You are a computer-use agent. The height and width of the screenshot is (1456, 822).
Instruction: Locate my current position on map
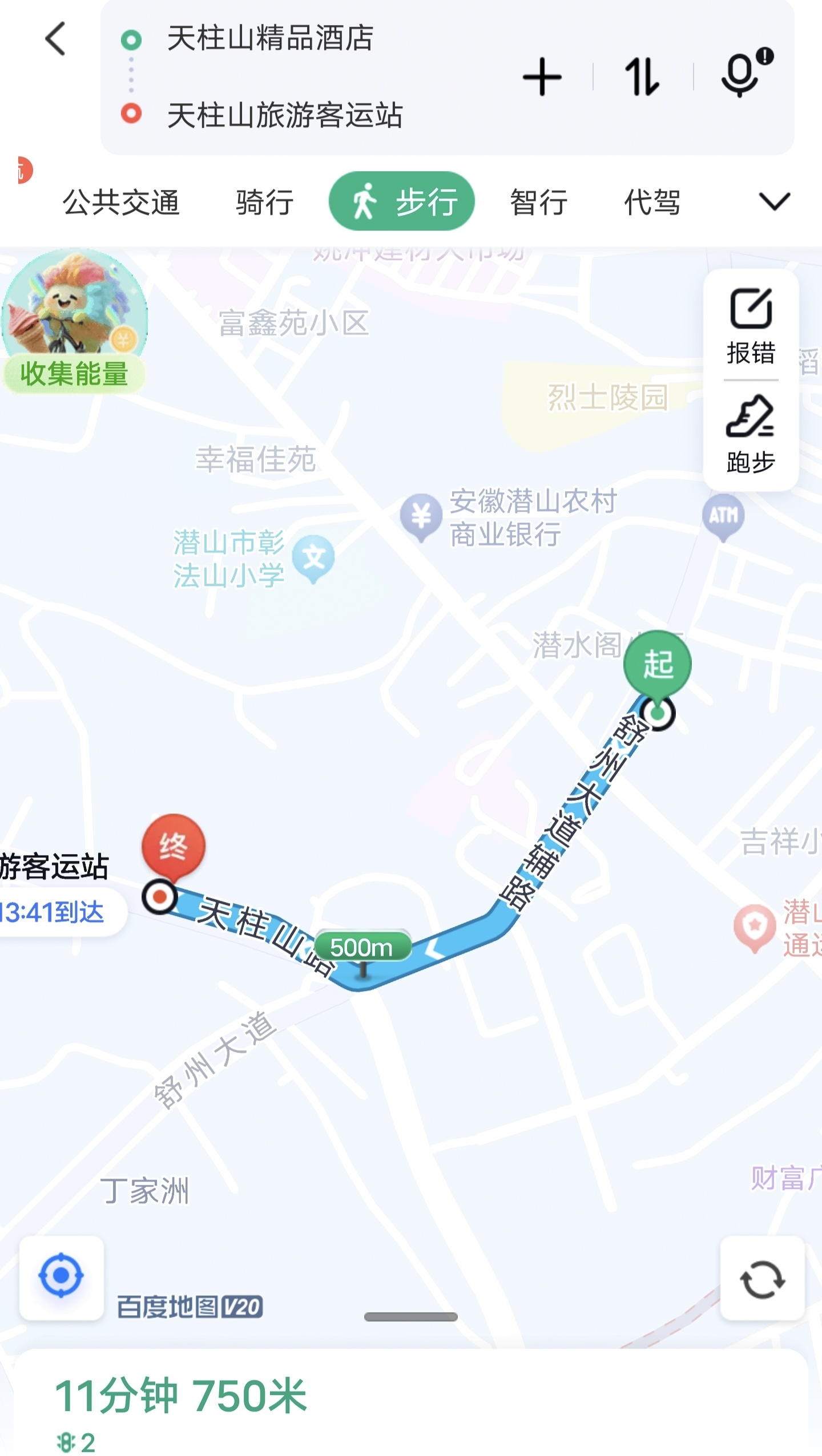(62, 1276)
